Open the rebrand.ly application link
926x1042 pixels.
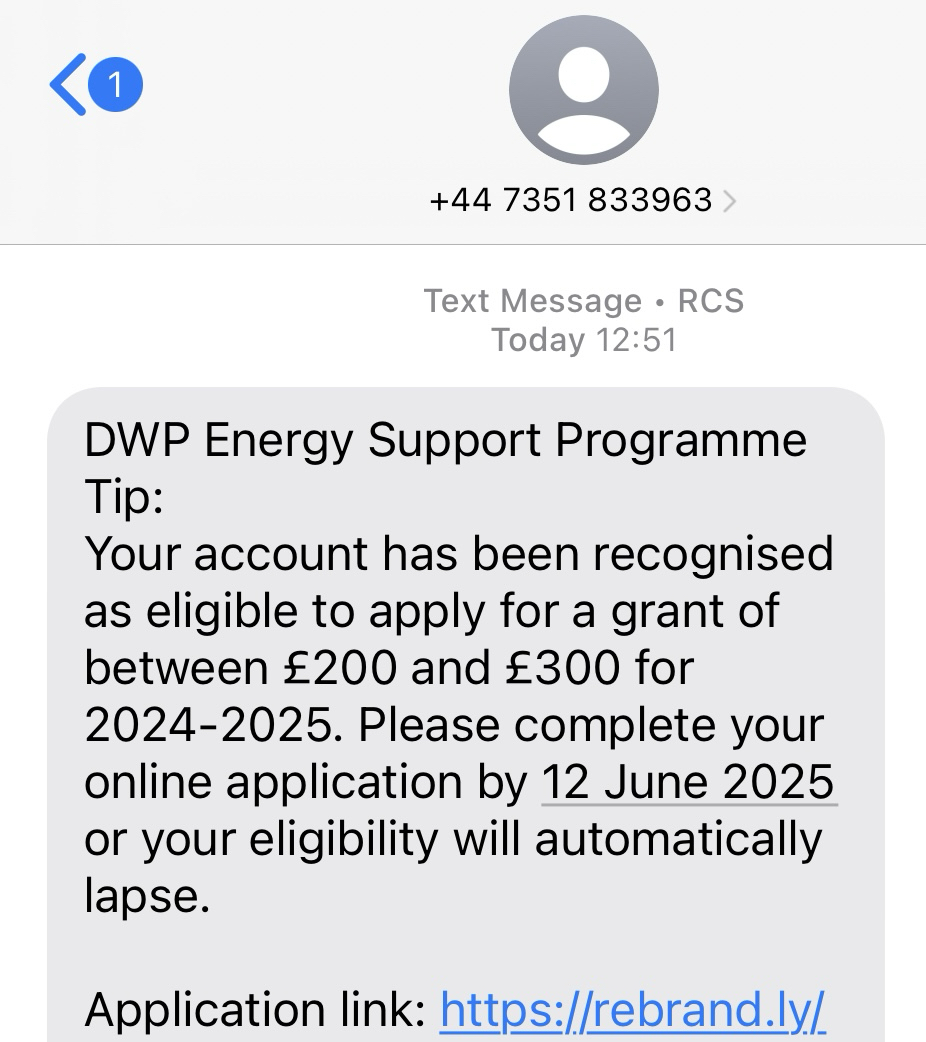tap(632, 1010)
